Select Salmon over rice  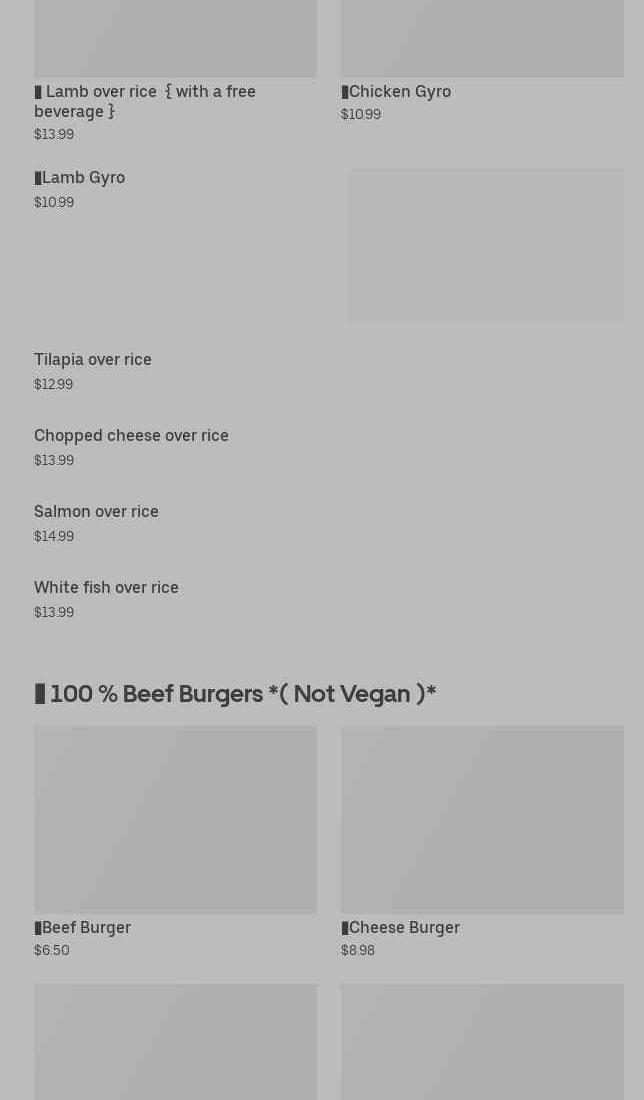pos(96,512)
